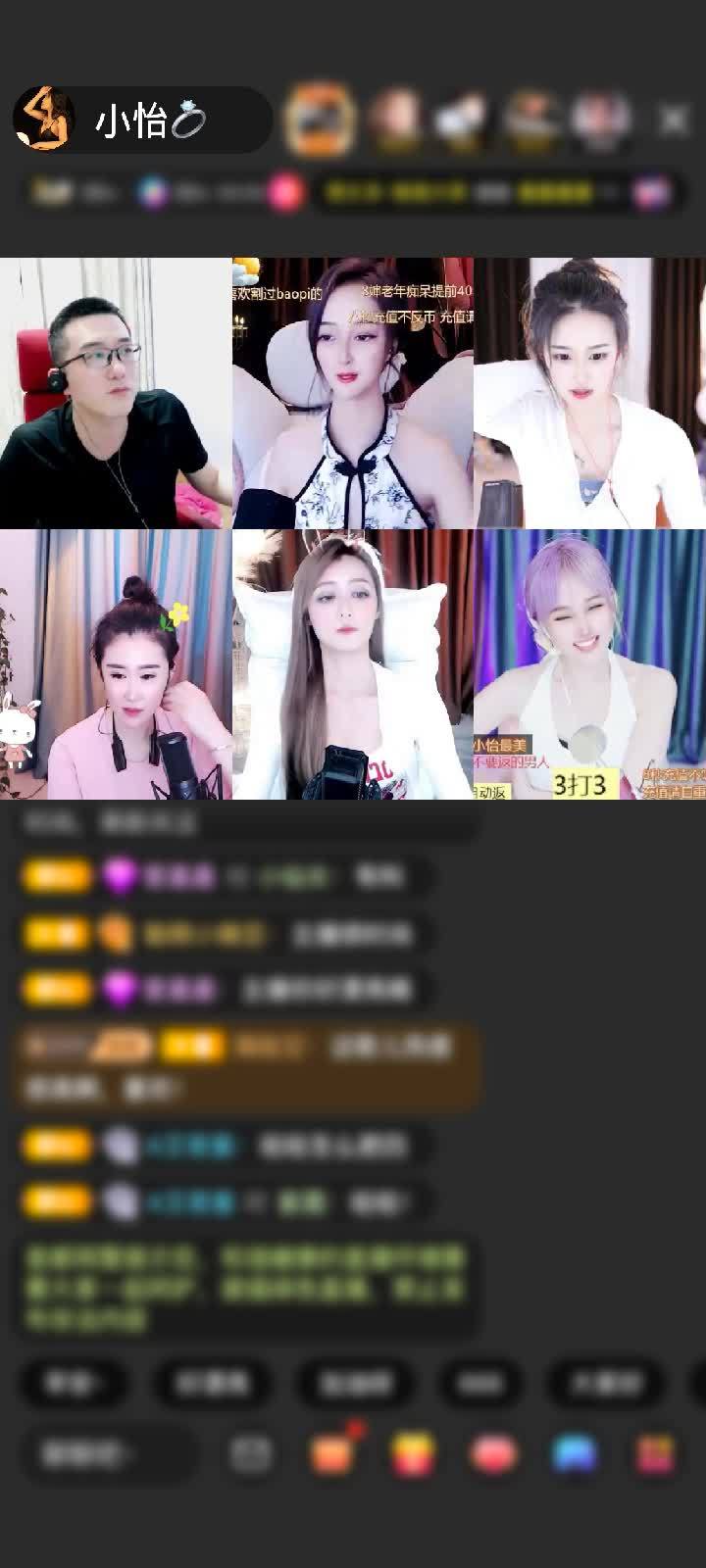Select the pink sweater streamer's video tile
Image resolution: width=706 pixels, height=1568 pixels.
115,664
